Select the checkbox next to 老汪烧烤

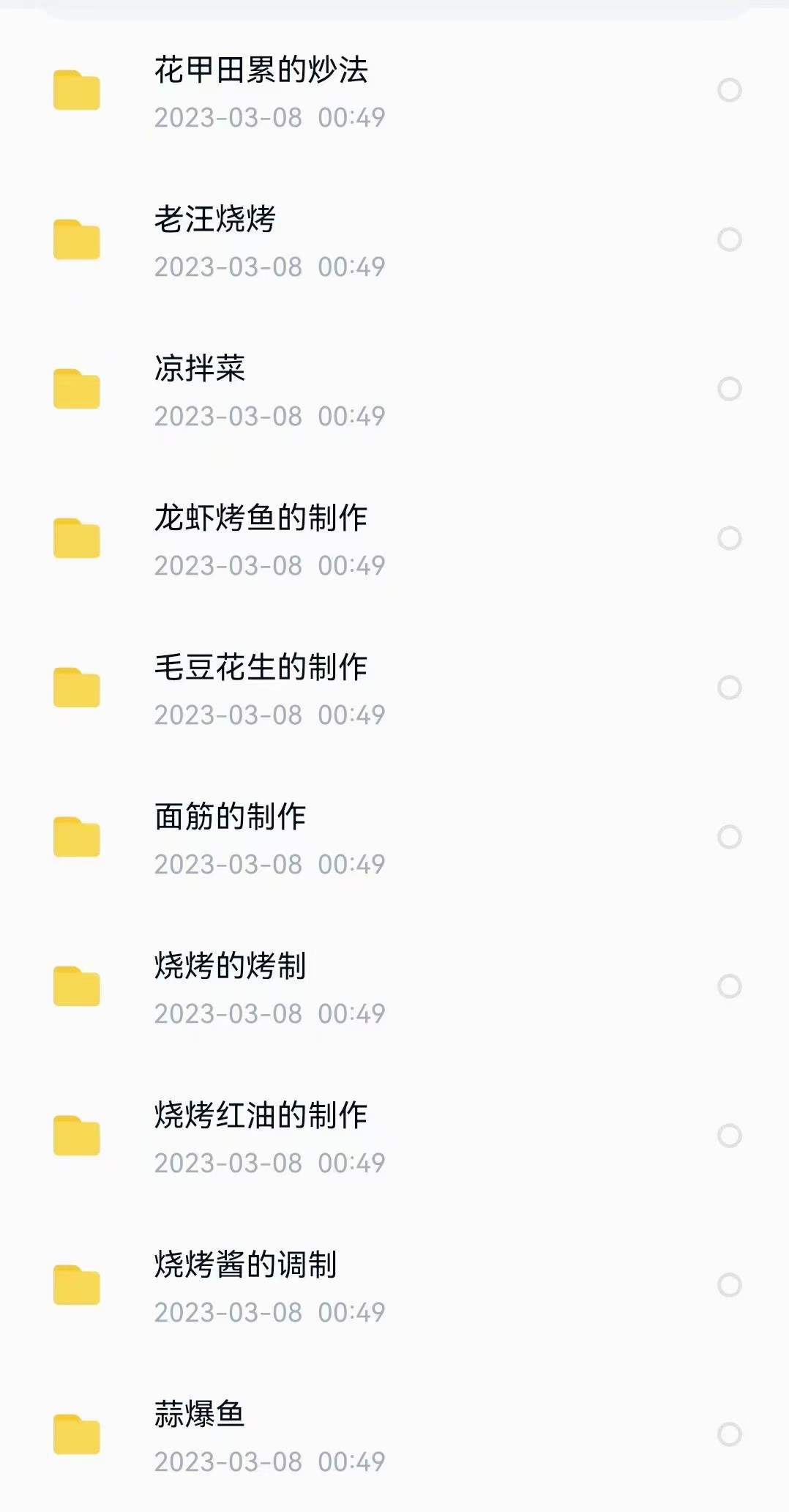click(x=728, y=238)
